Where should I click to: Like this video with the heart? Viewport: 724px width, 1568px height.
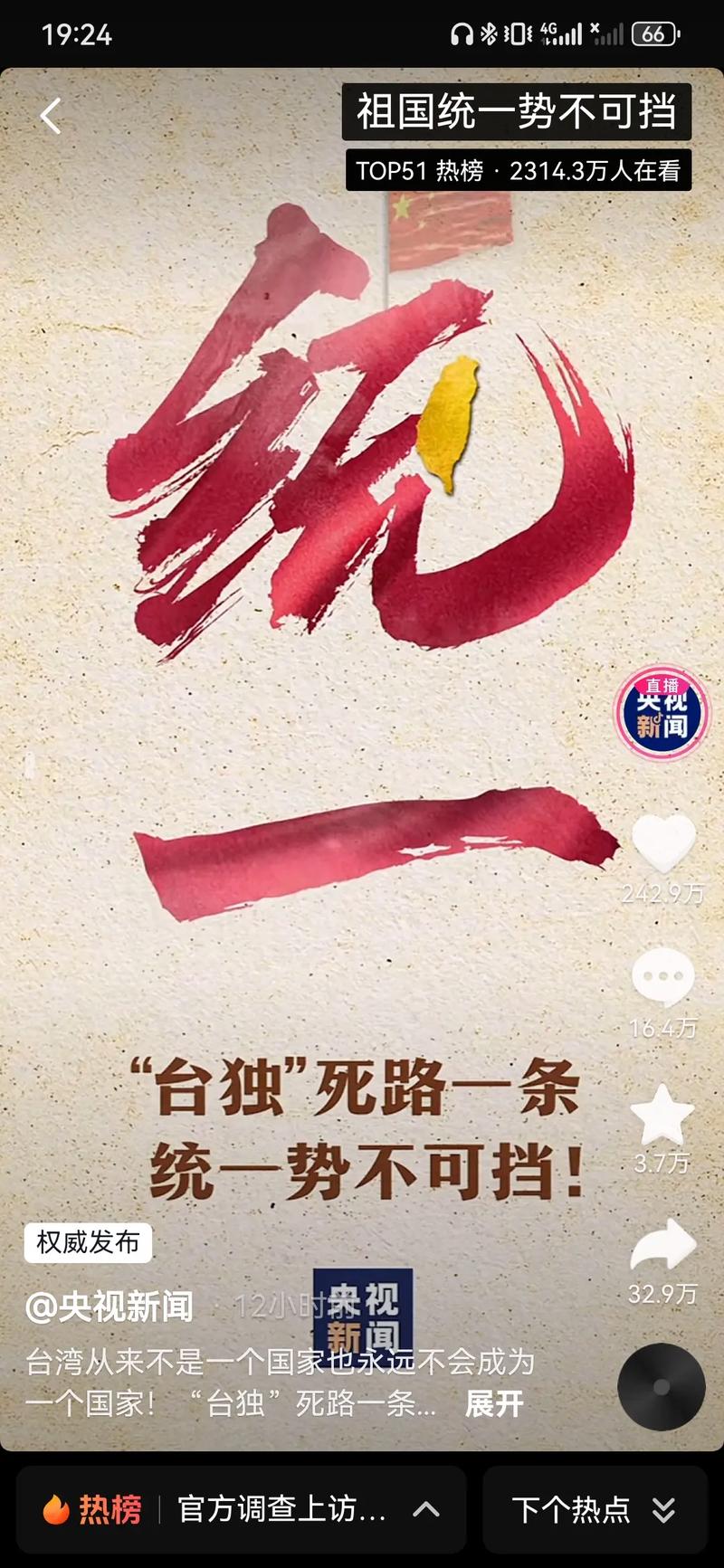(663, 843)
